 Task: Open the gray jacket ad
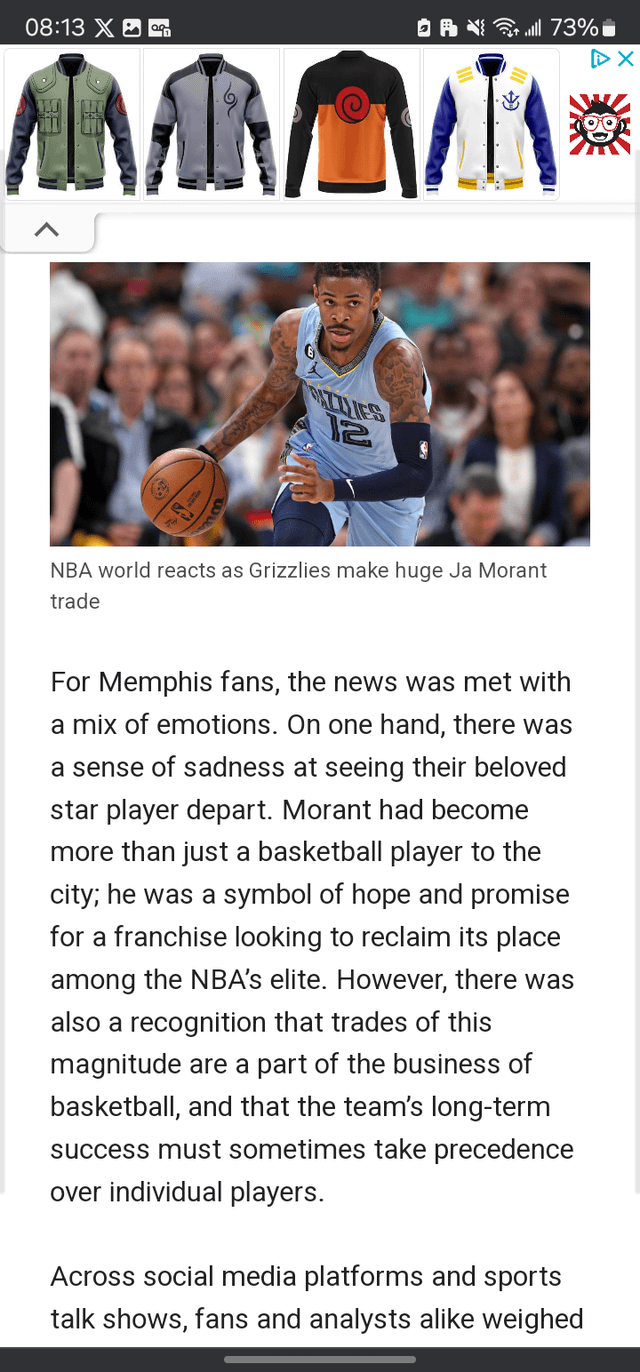click(211, 124)
